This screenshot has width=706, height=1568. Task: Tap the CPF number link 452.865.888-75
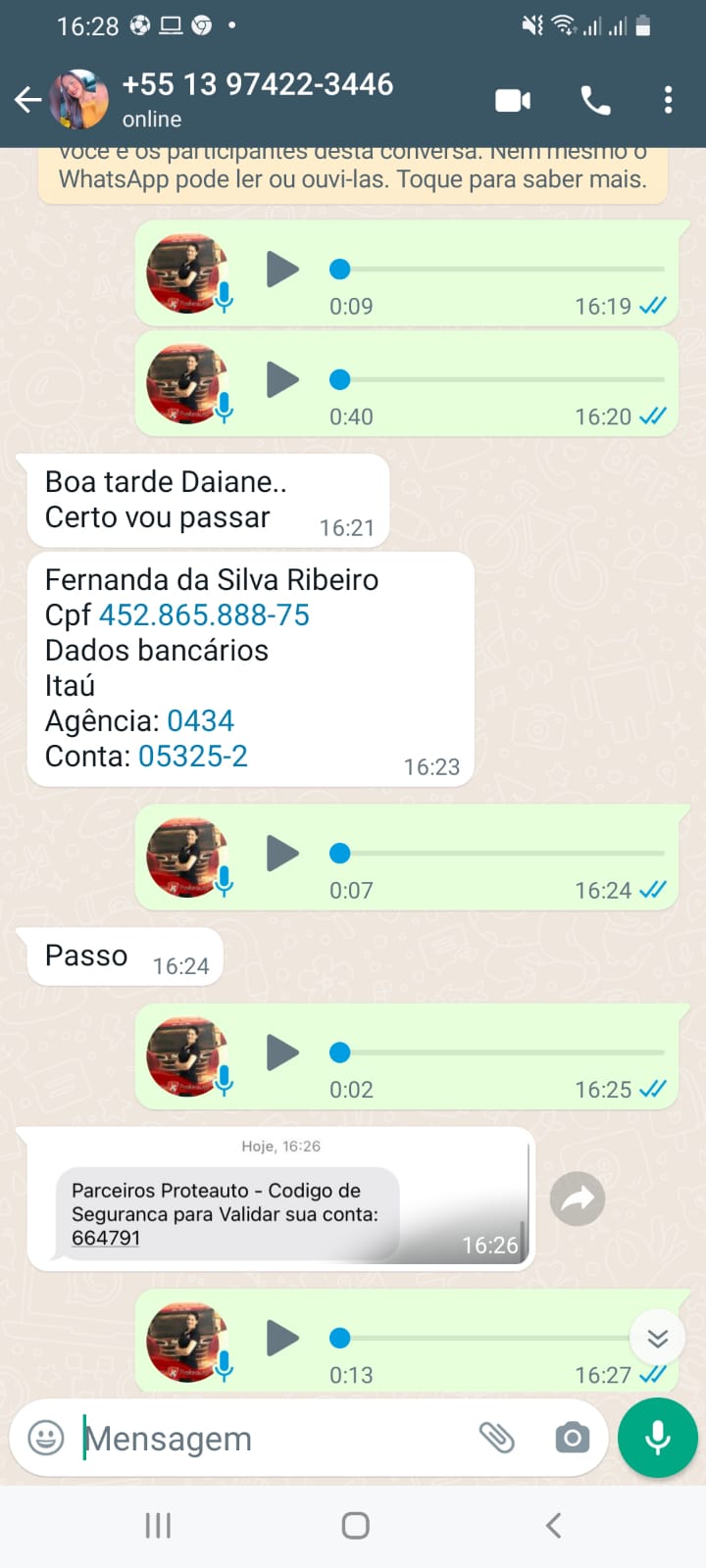pyautogui.click(x=204, y=615)
